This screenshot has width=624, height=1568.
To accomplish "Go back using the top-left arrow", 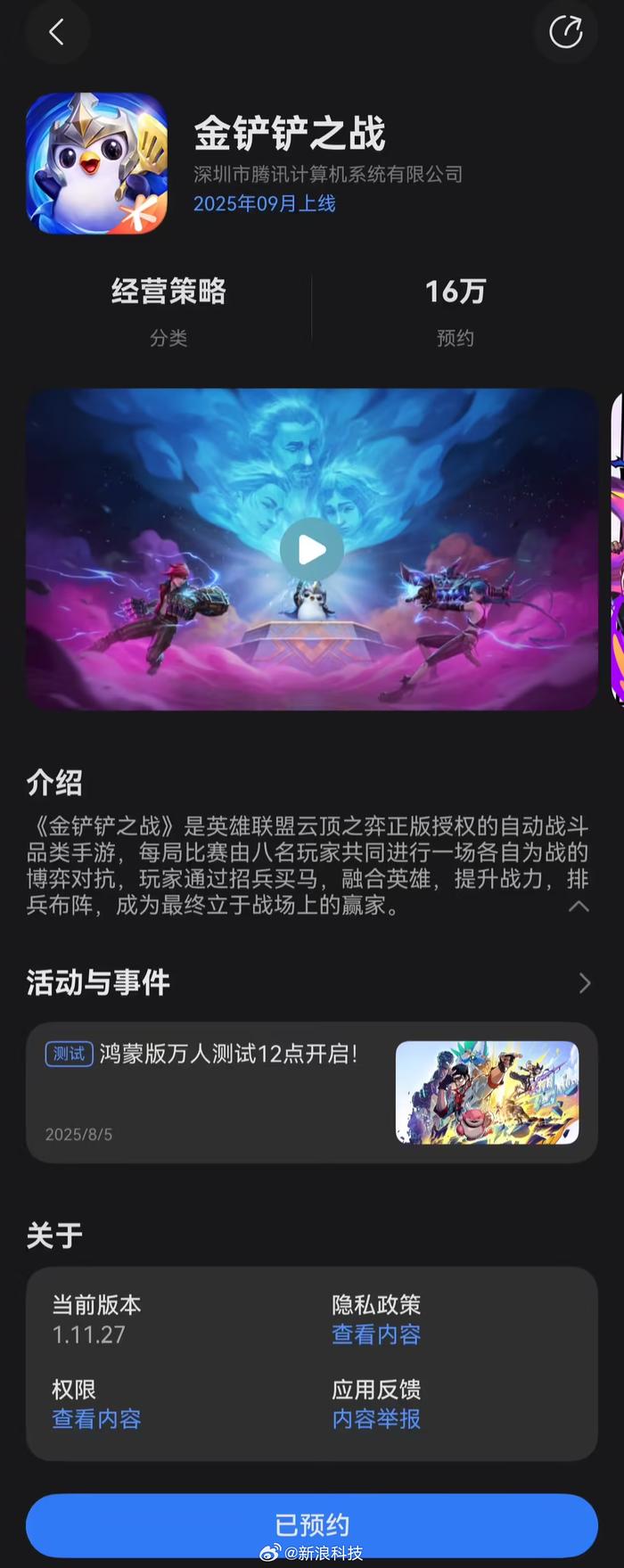I will coord(56,33).
